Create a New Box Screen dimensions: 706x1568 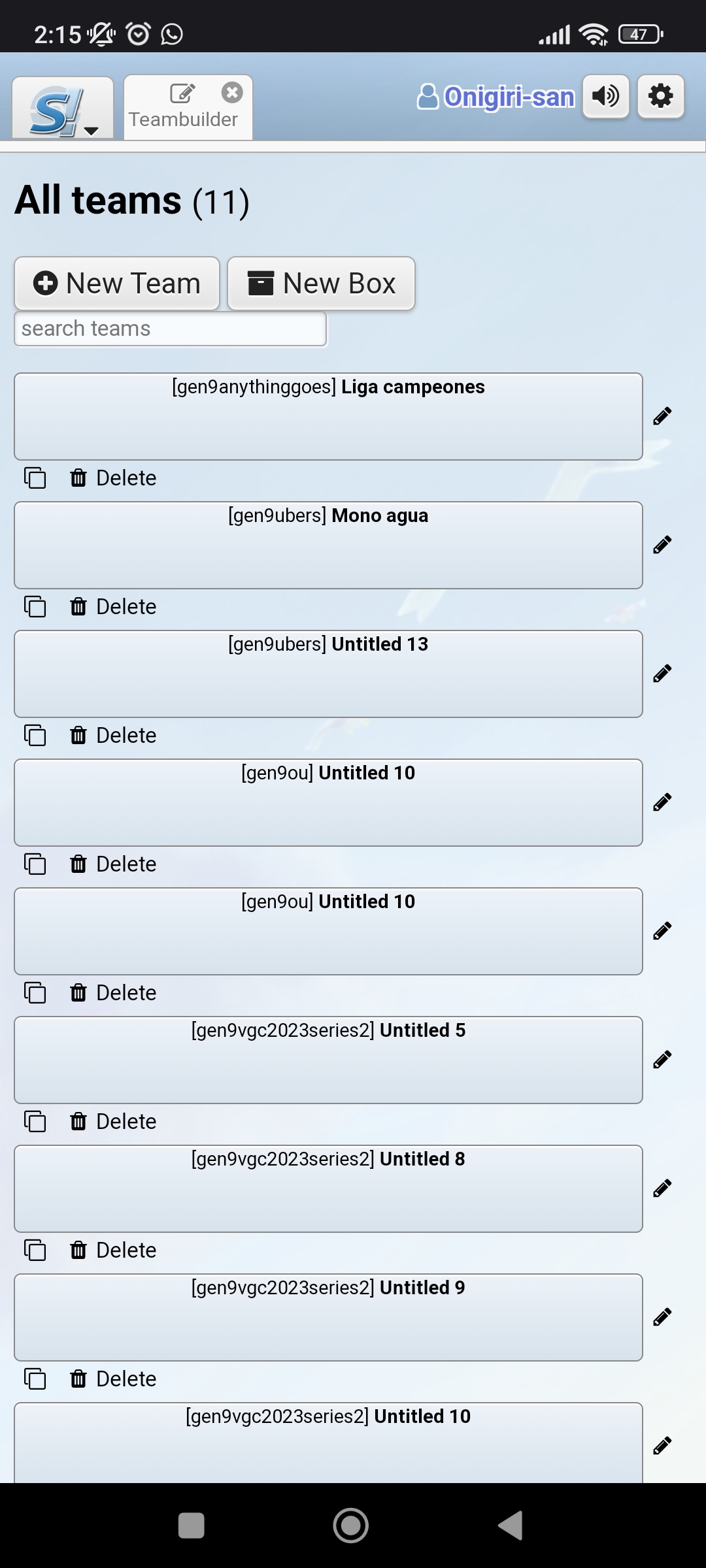(x=321, y=284)
